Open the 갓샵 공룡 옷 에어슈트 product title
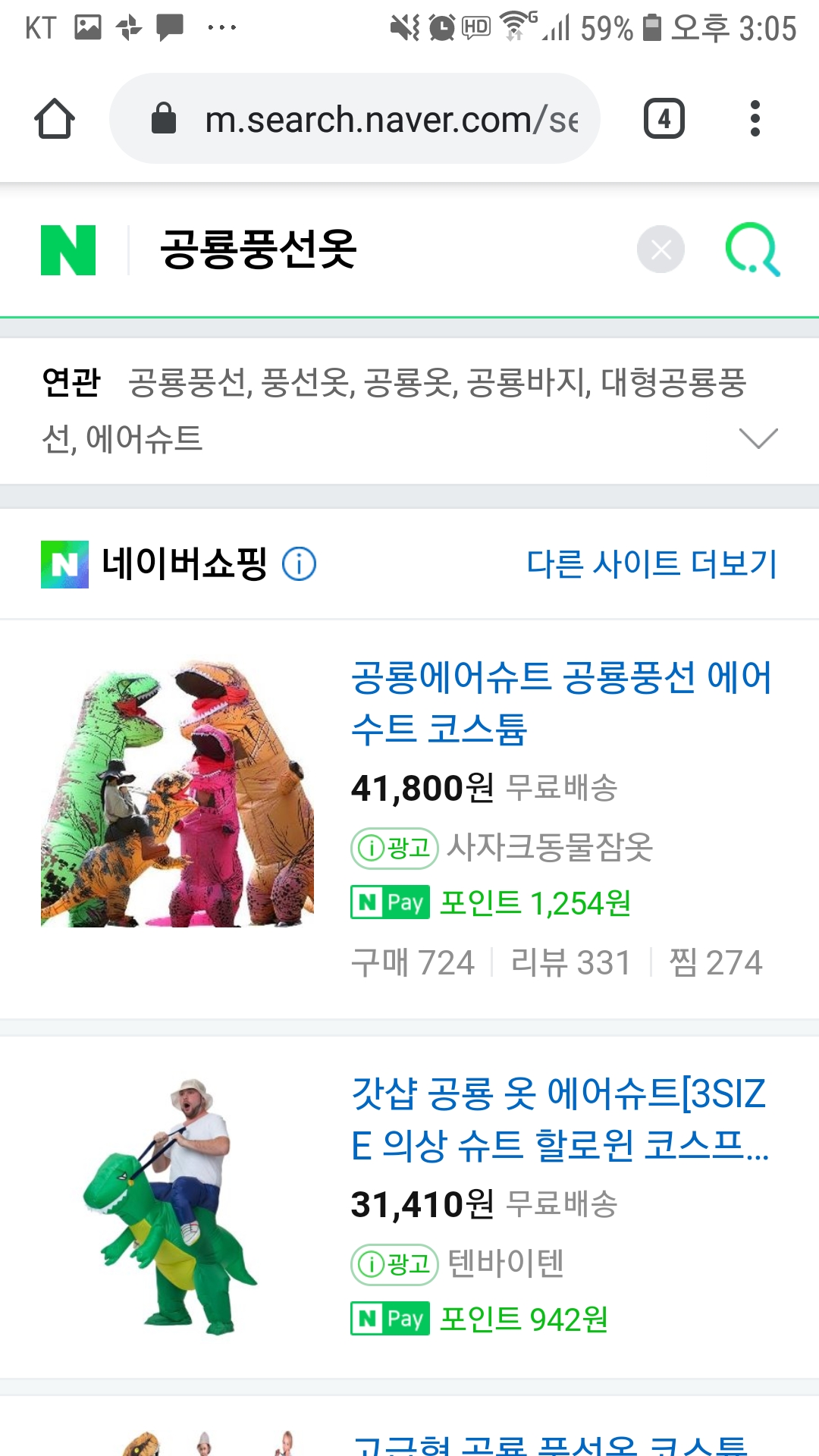Screen dimensions: 819x1456 [x=560, y=1119]
